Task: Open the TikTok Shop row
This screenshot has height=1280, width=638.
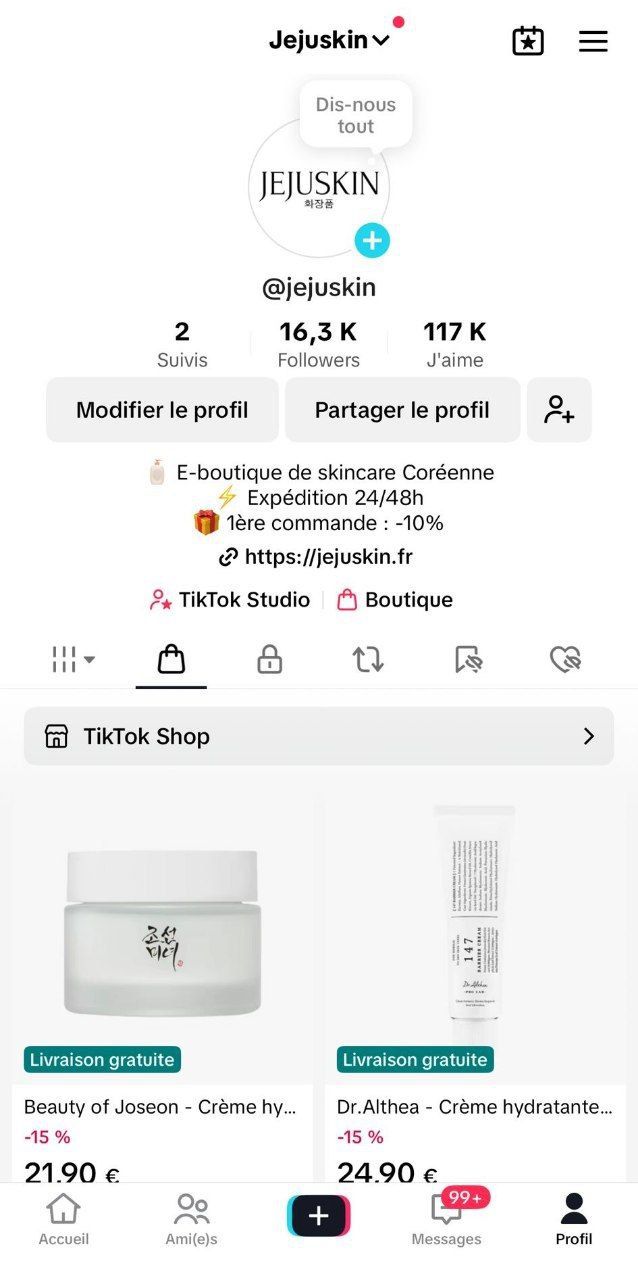Action: [319, 737]
